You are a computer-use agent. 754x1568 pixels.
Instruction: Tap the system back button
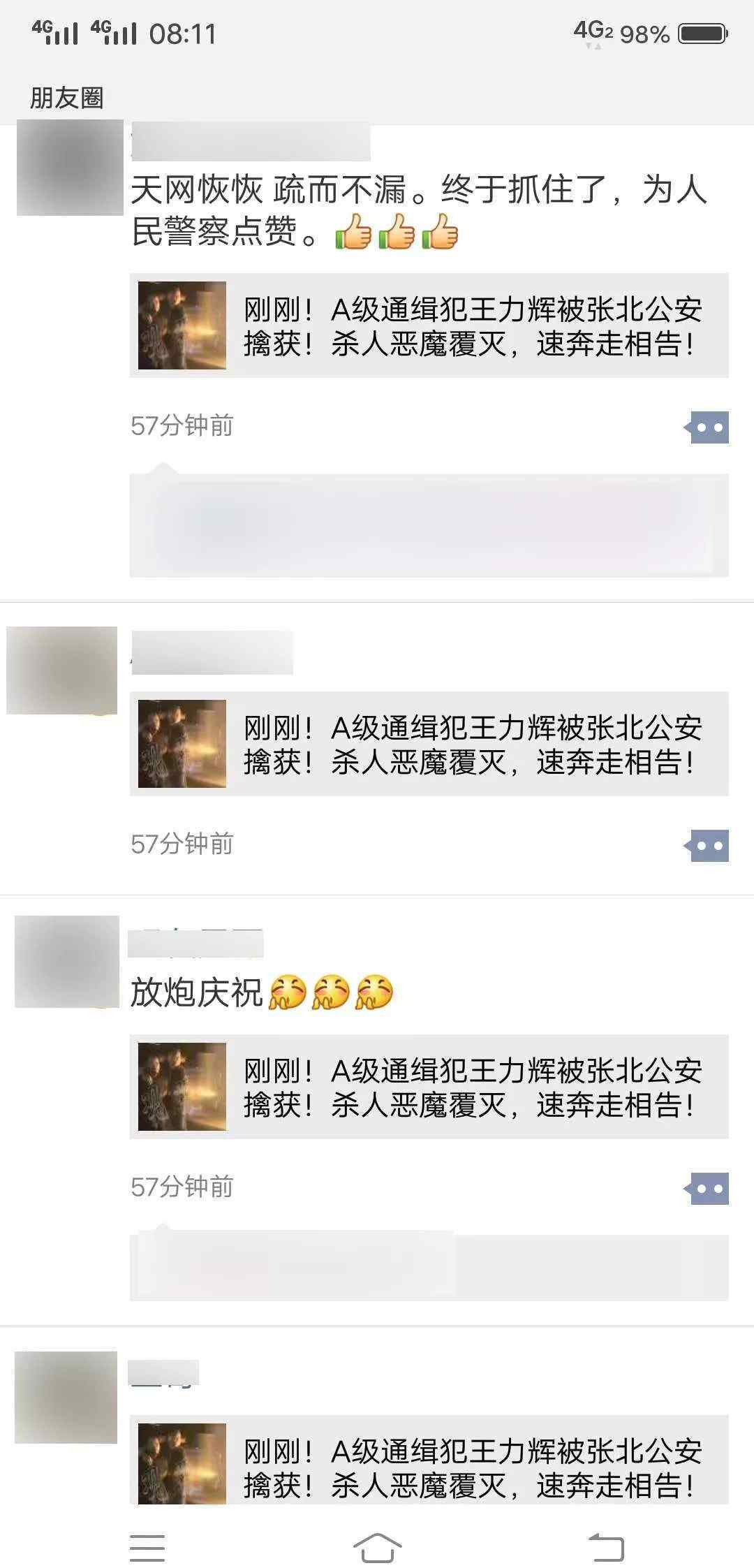click(x=606, y=1547)
